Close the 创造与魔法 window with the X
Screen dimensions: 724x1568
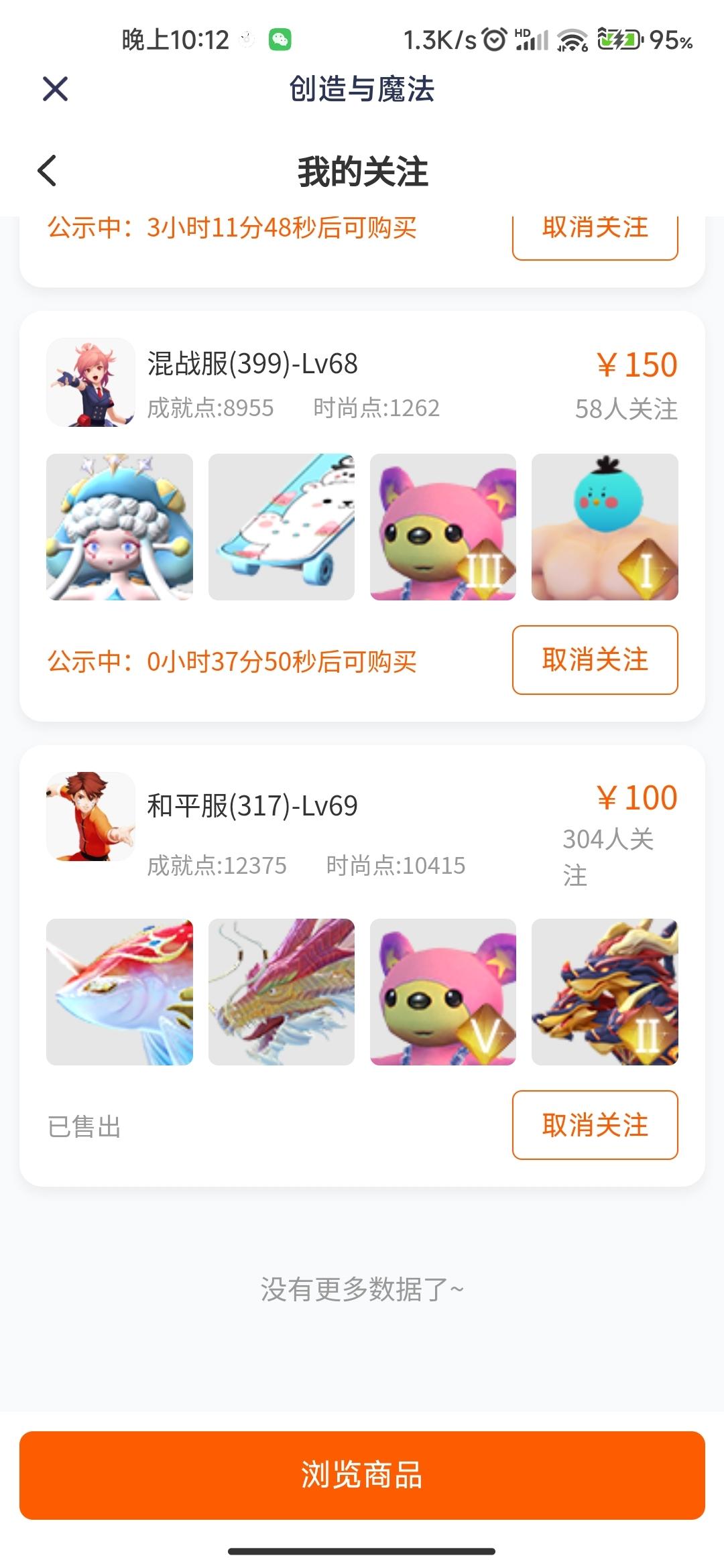(54, 89)
